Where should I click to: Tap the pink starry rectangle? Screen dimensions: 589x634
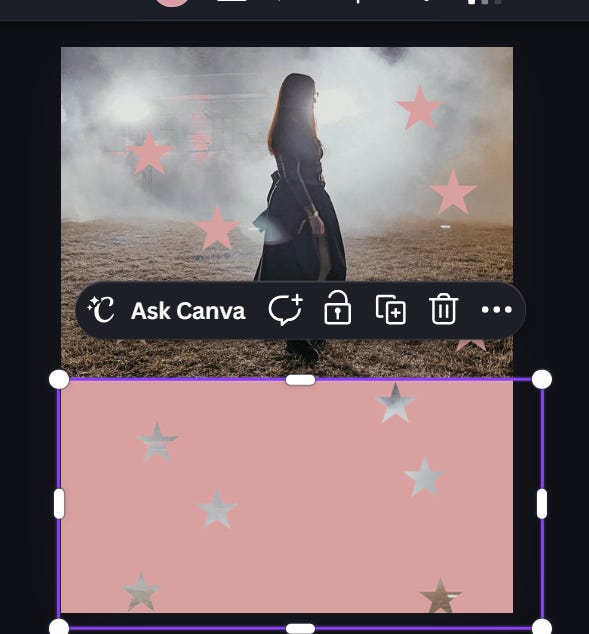287,497
